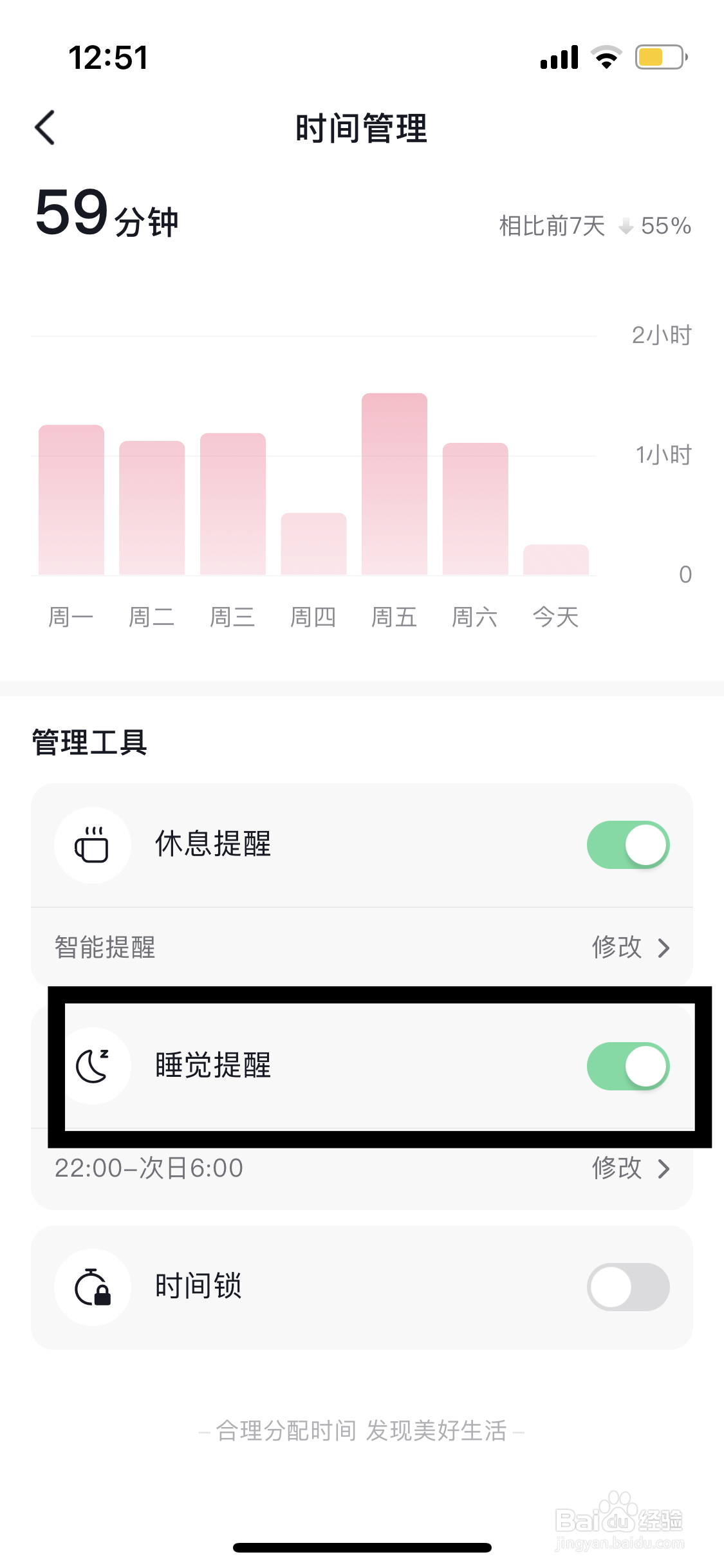Click the coffee cup icon for 休息提醒
Screen dimensions: 724x1568
click(92, 845)
